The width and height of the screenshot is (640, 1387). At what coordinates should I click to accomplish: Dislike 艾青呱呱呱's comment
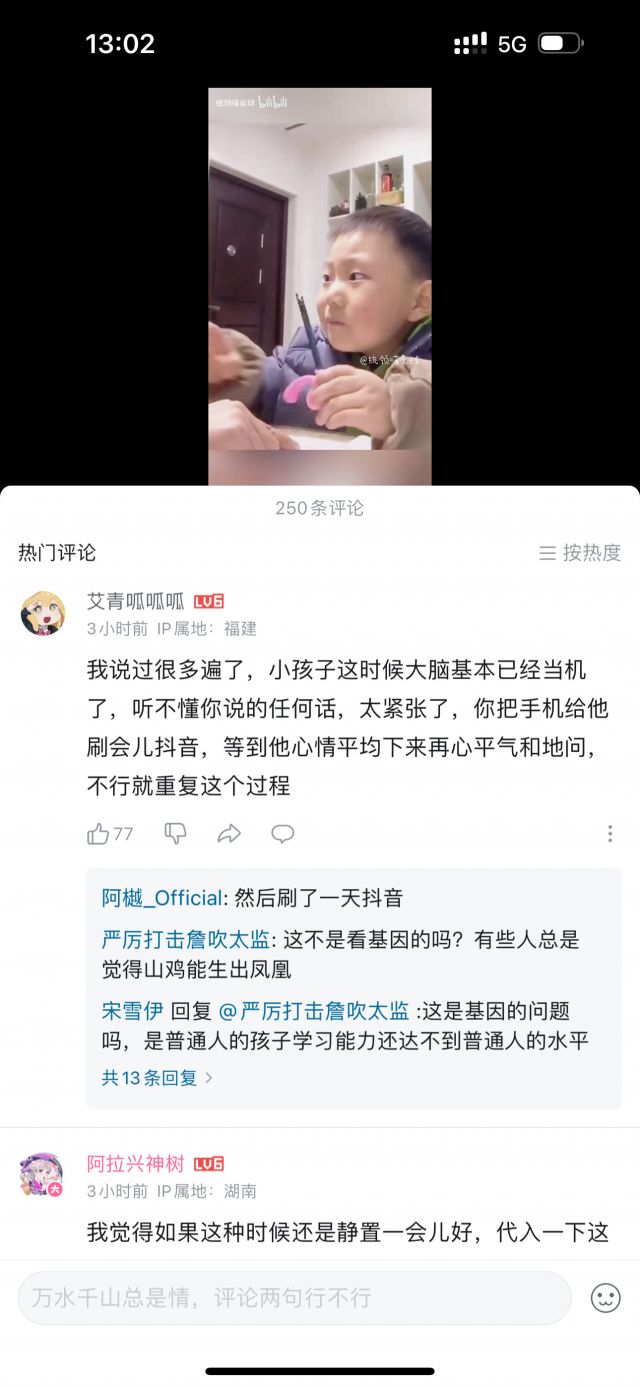pos(175,834)
